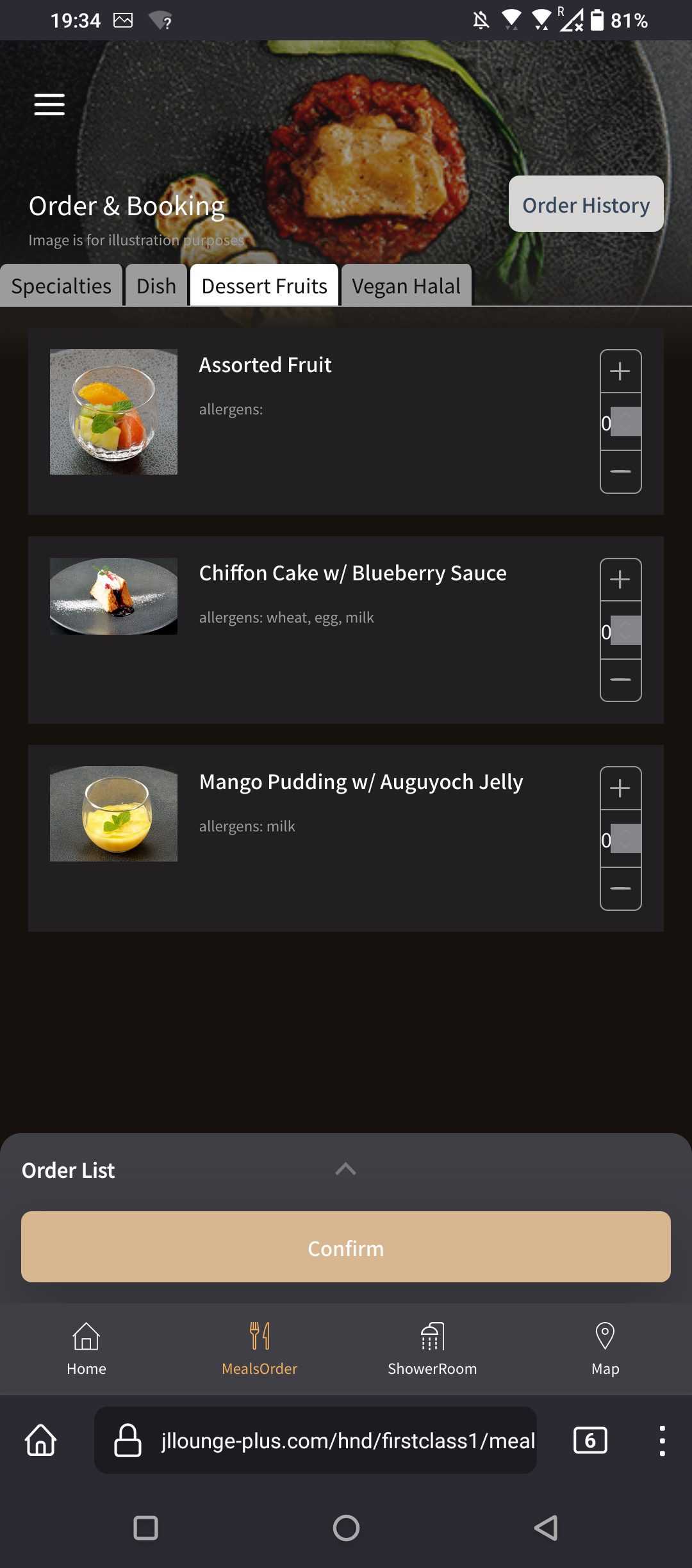Reduce Chiffon Cake quantity by one
Image resolution: width=692 pixels, height=1568 pixels.
(620, 680)
